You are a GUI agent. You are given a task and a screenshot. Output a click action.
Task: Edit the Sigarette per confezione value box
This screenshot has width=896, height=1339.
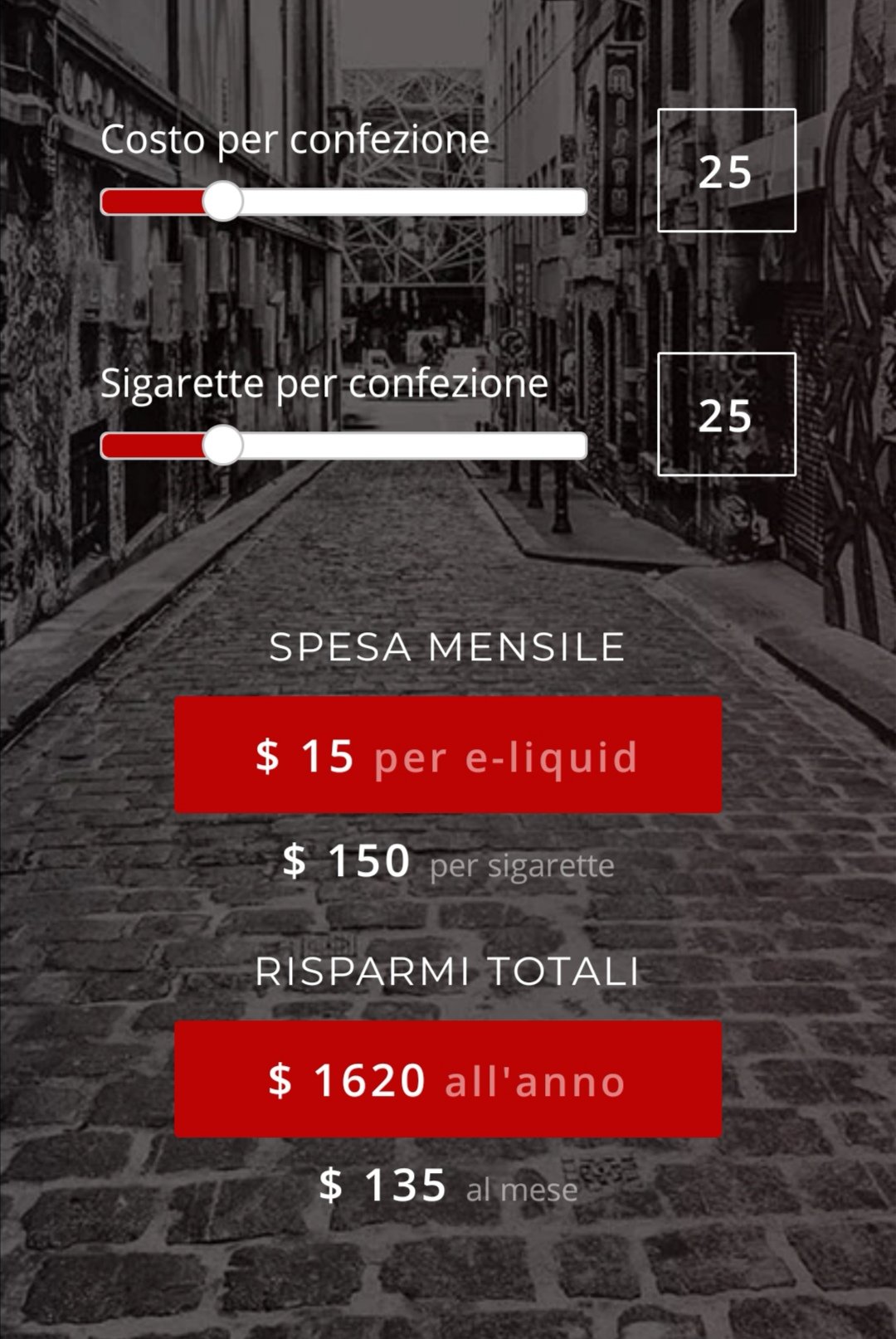(x=726, y=415)
